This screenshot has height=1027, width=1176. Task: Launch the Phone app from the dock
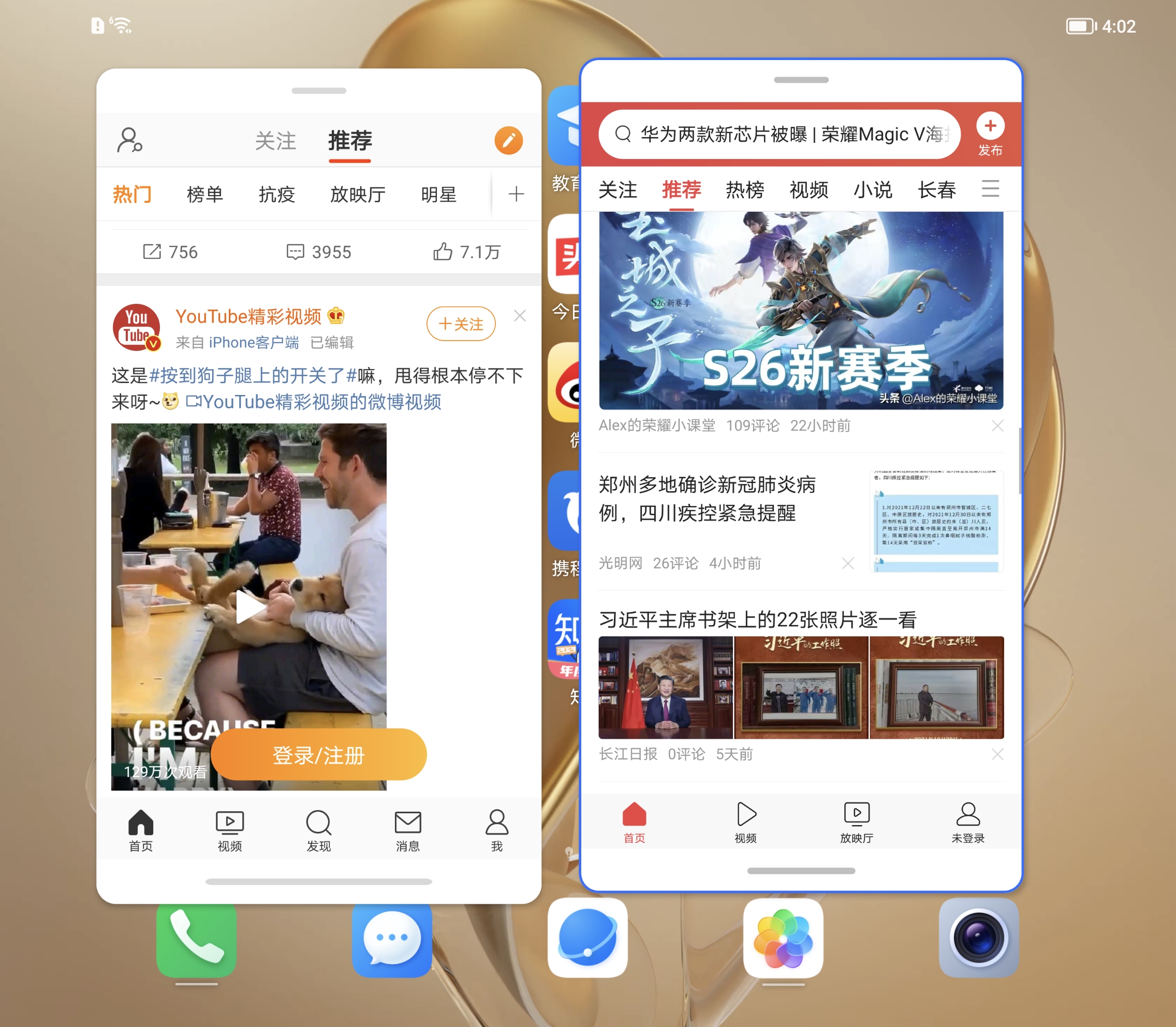(196, 937)
